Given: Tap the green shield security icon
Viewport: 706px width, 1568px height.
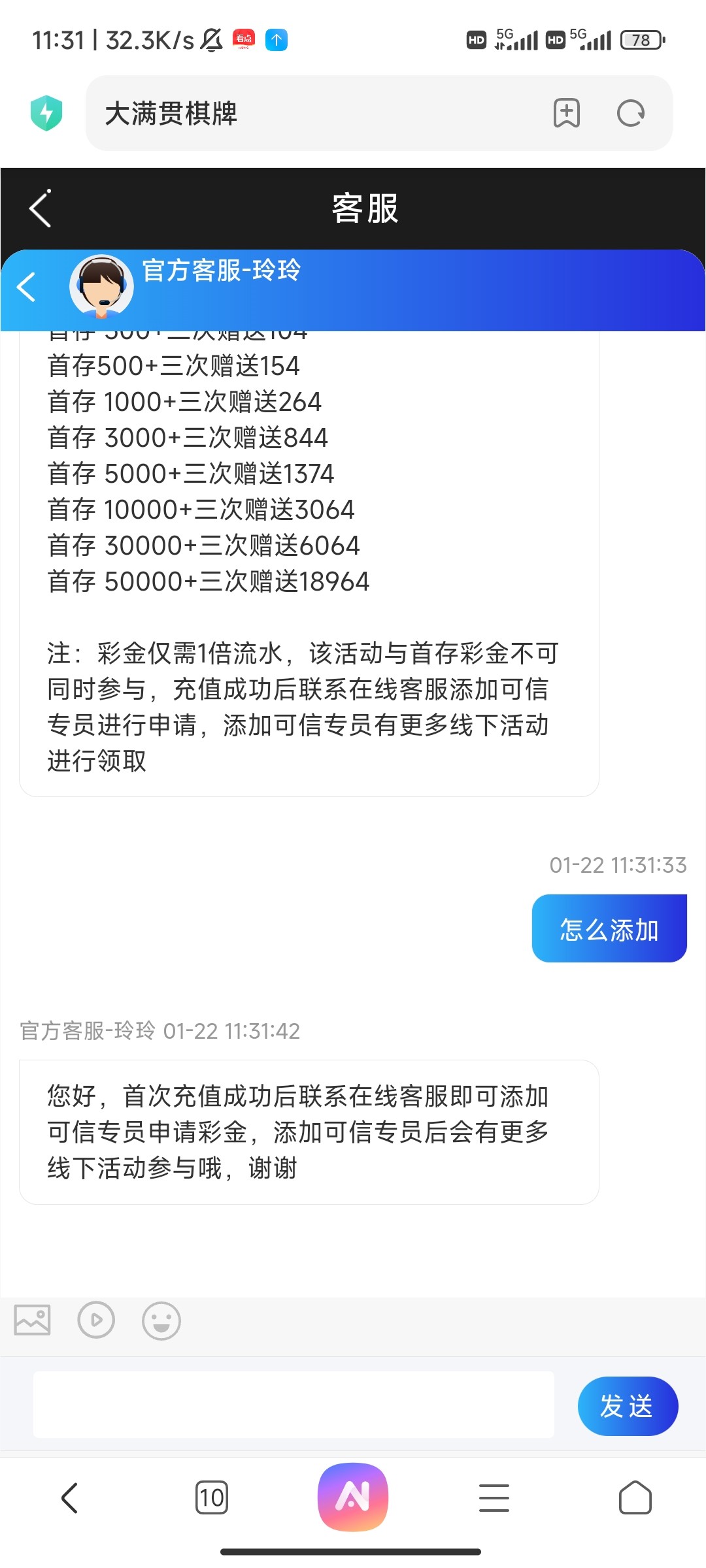Looking at the screenshot, I should [x=46, y=111].
